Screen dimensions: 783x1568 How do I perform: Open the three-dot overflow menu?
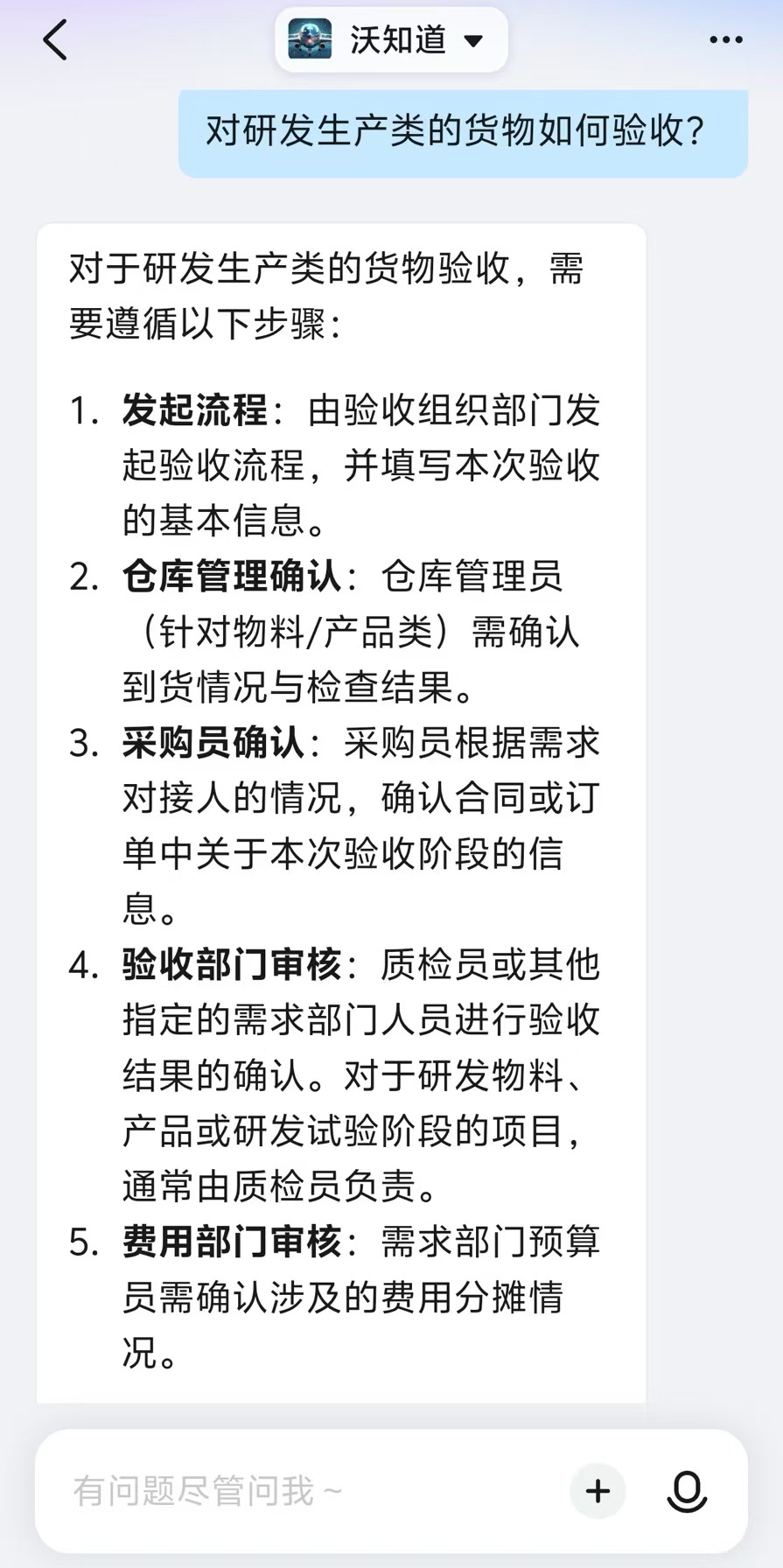click(x=726, y=40)
